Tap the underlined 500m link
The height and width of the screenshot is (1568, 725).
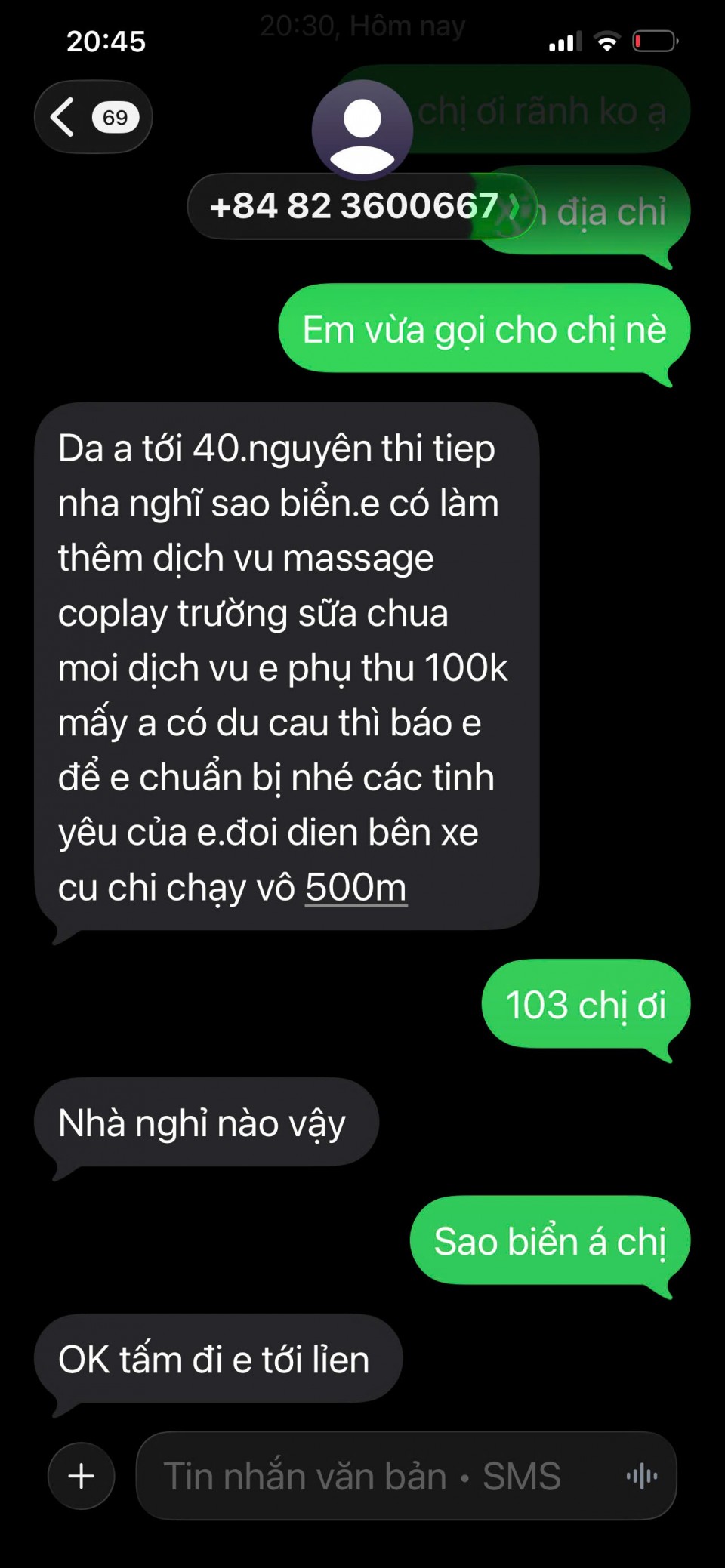pyautogui.click(x=356, y=887)
